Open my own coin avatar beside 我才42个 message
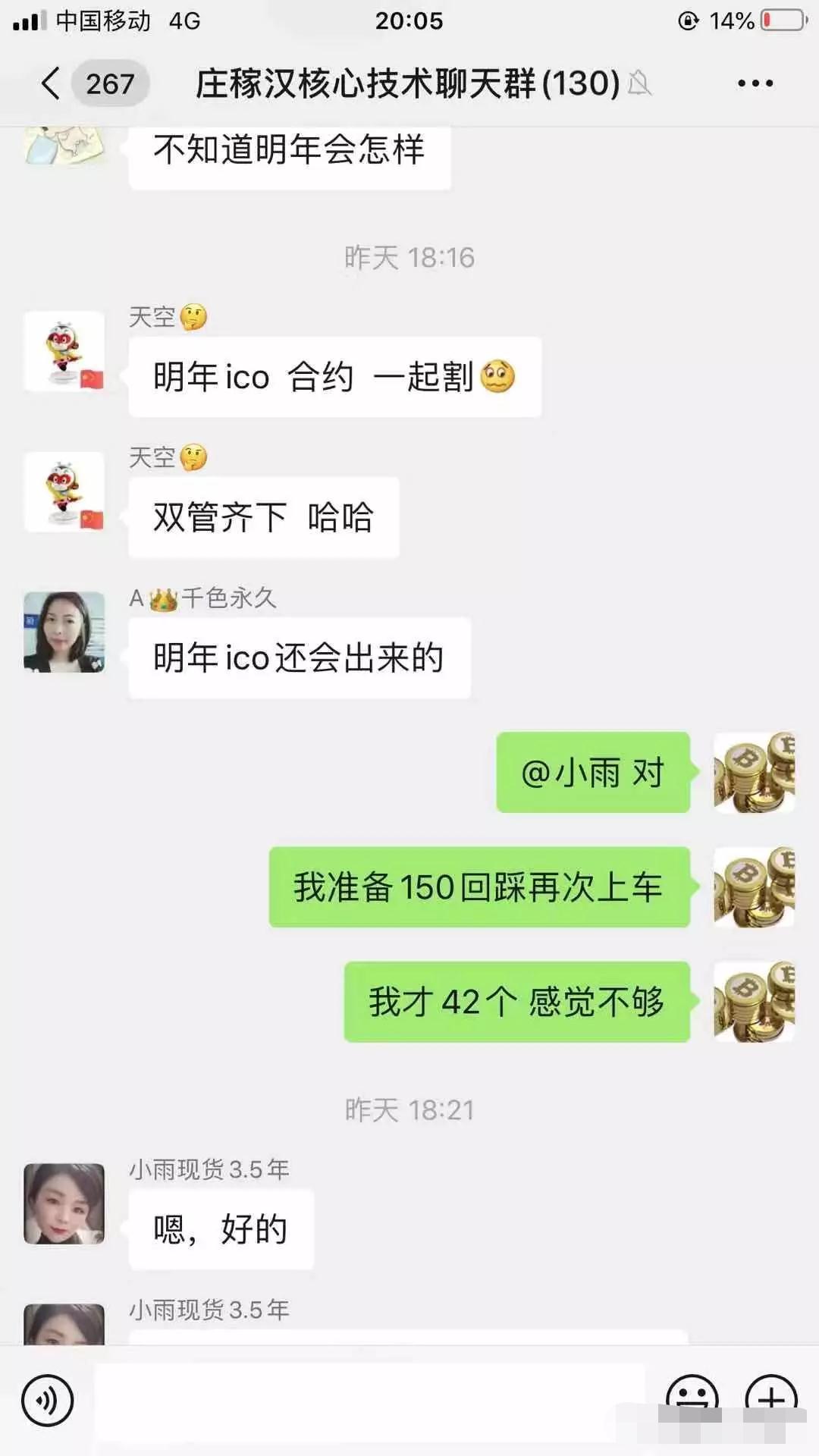819x1456 pixels. click(754, 1002)
